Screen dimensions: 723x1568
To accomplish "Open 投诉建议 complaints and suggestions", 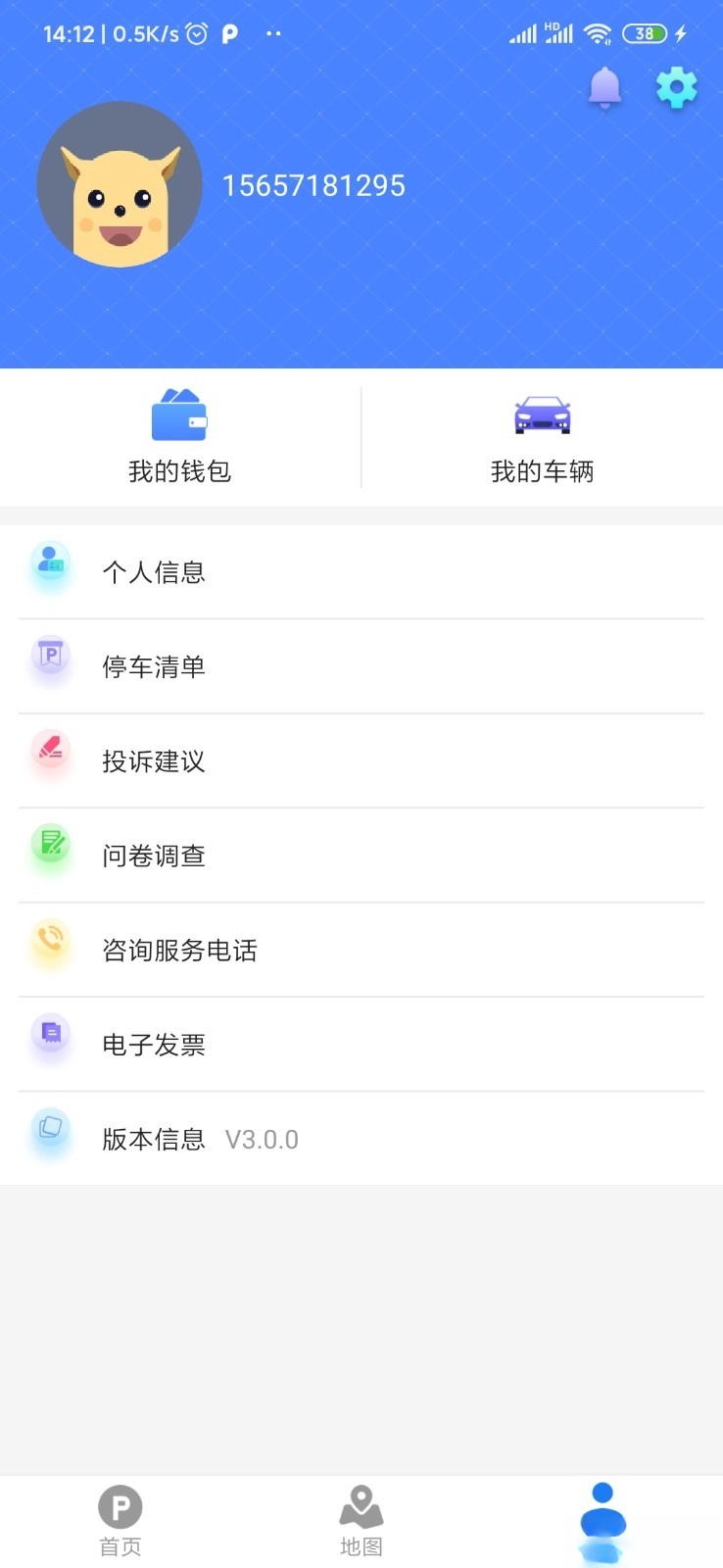I will tap(361, 761).
